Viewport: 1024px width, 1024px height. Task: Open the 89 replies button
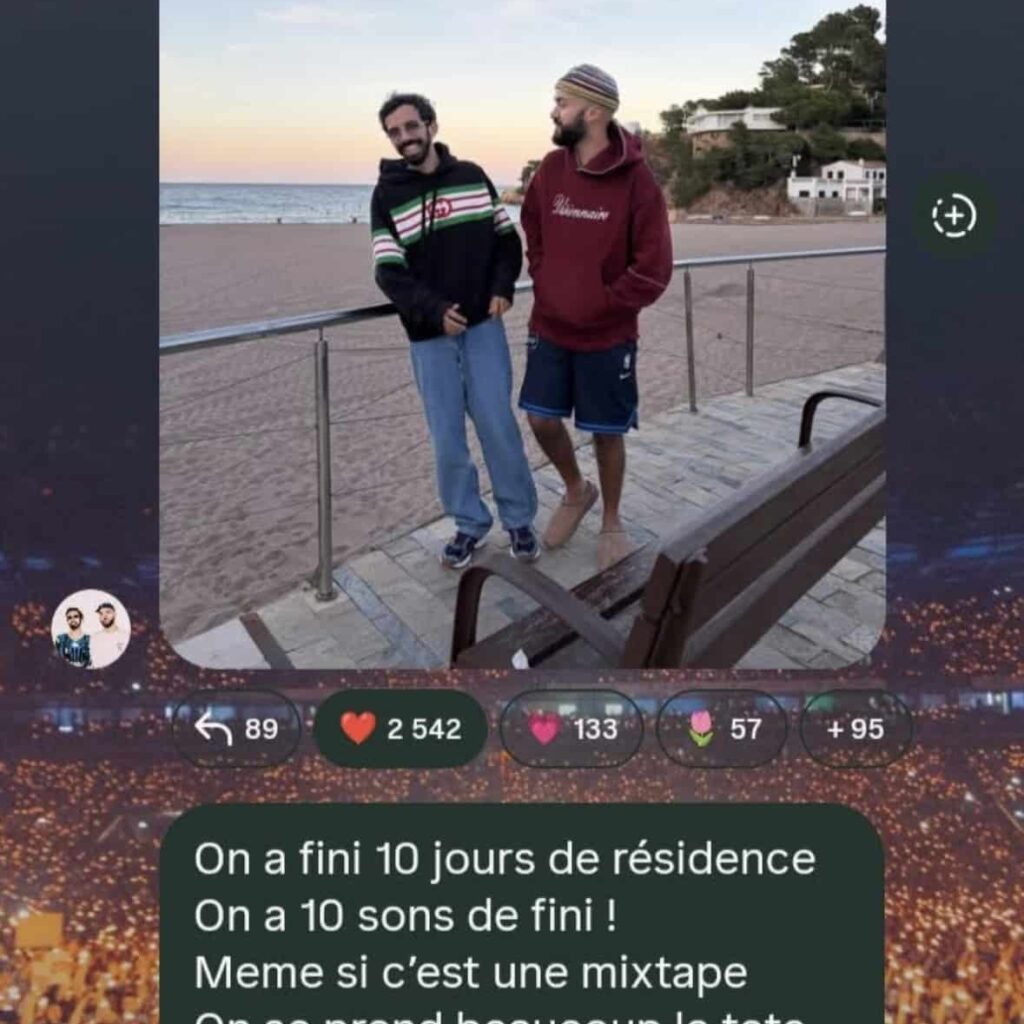237,729
